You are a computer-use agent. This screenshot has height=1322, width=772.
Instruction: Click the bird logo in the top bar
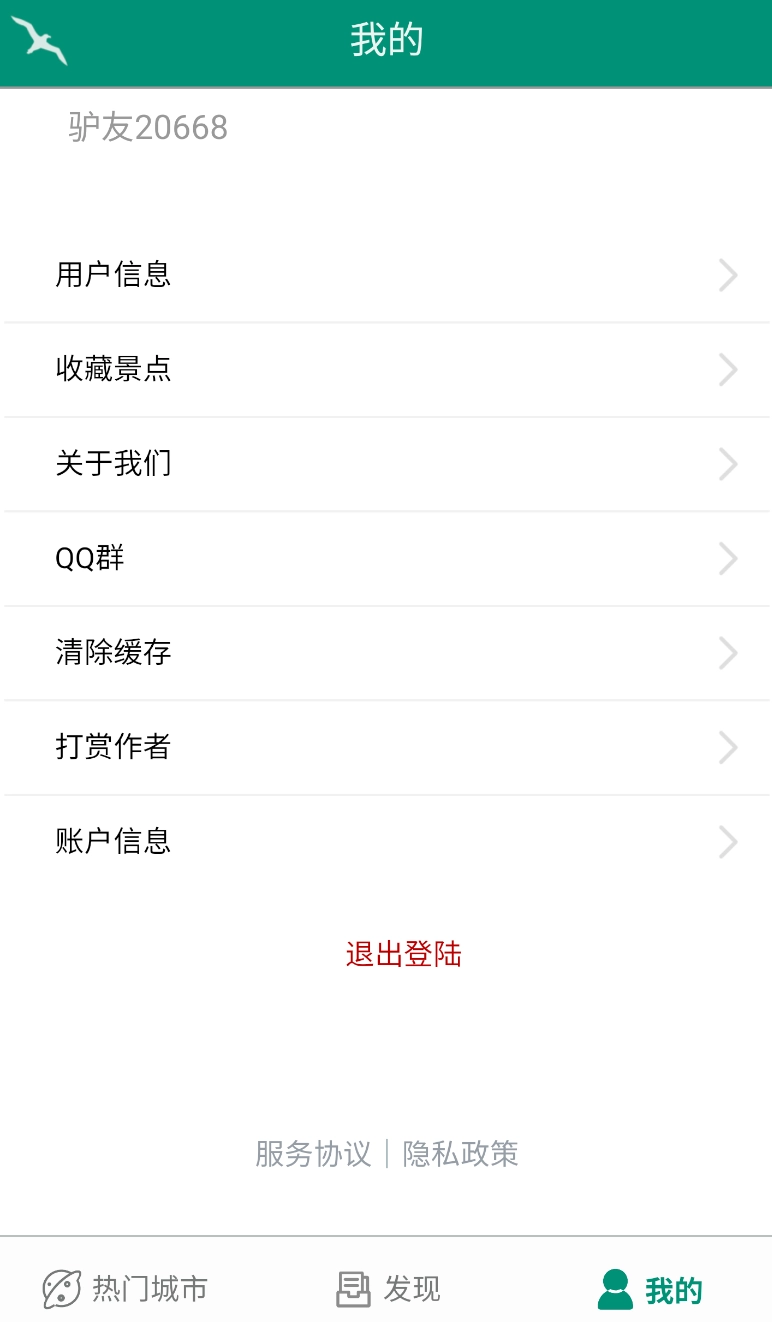pyautogui.click(x=40, y=42)
